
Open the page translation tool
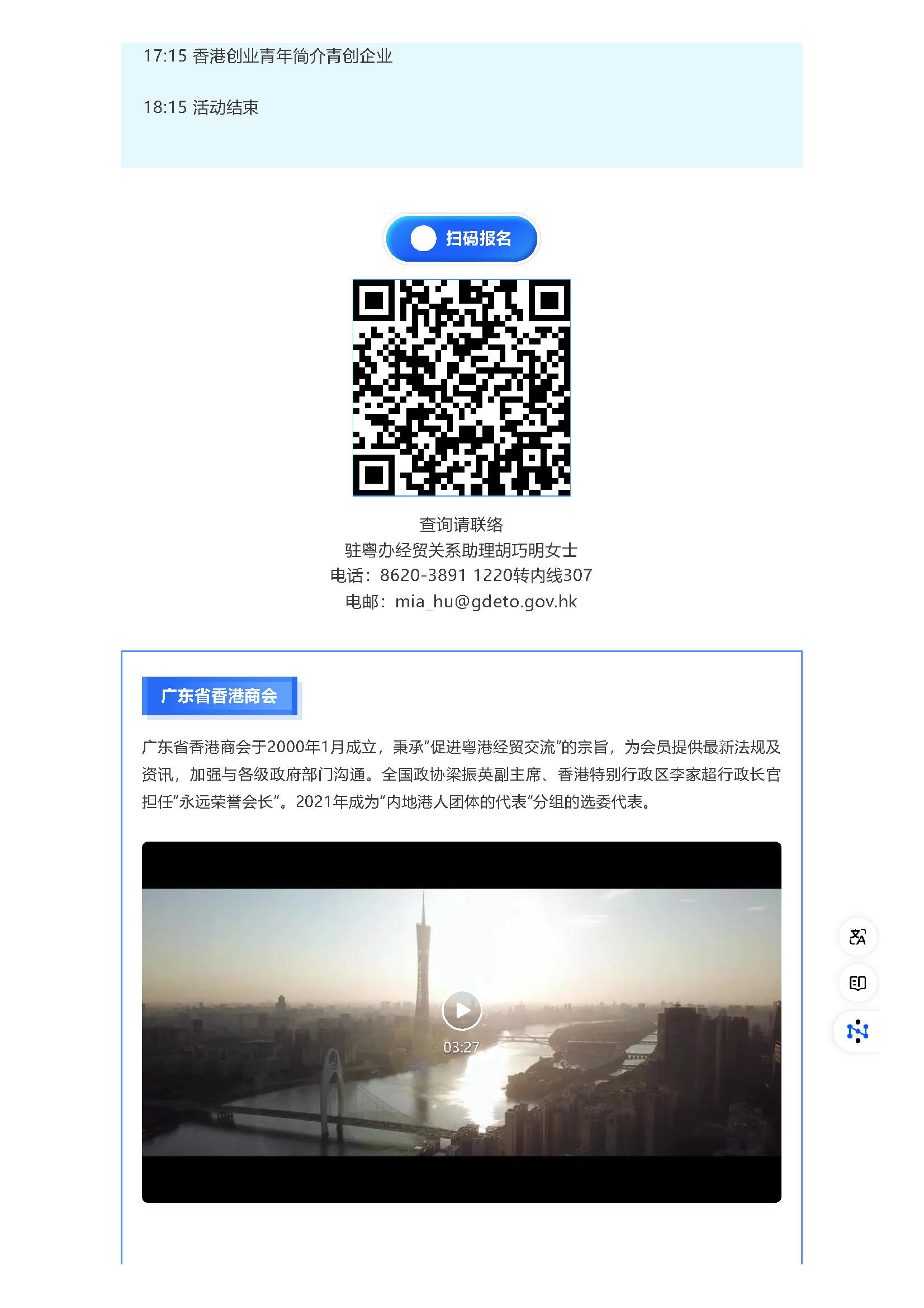coord(857,937)
